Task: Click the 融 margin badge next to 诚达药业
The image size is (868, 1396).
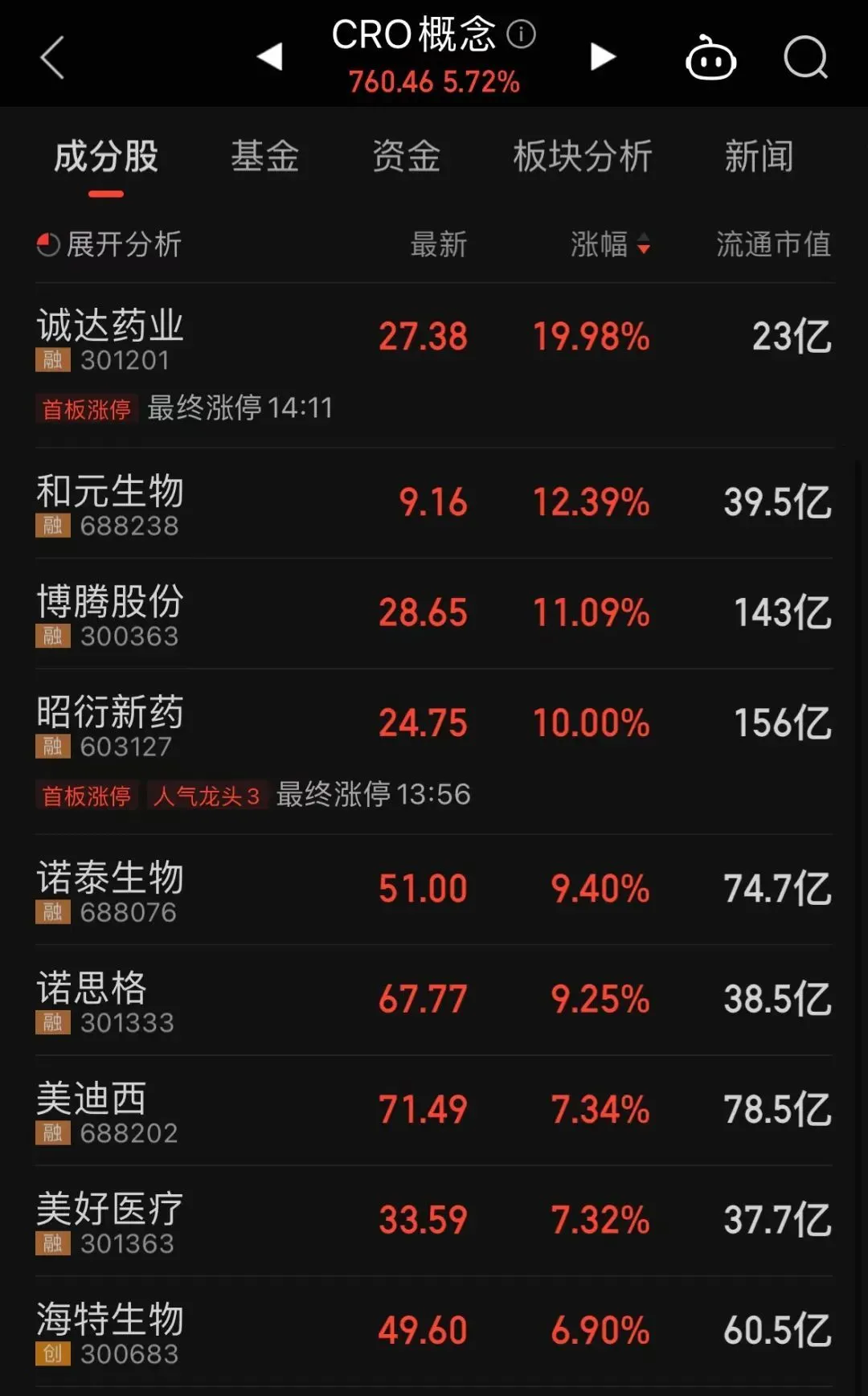Action: click(x=52, y=361)
